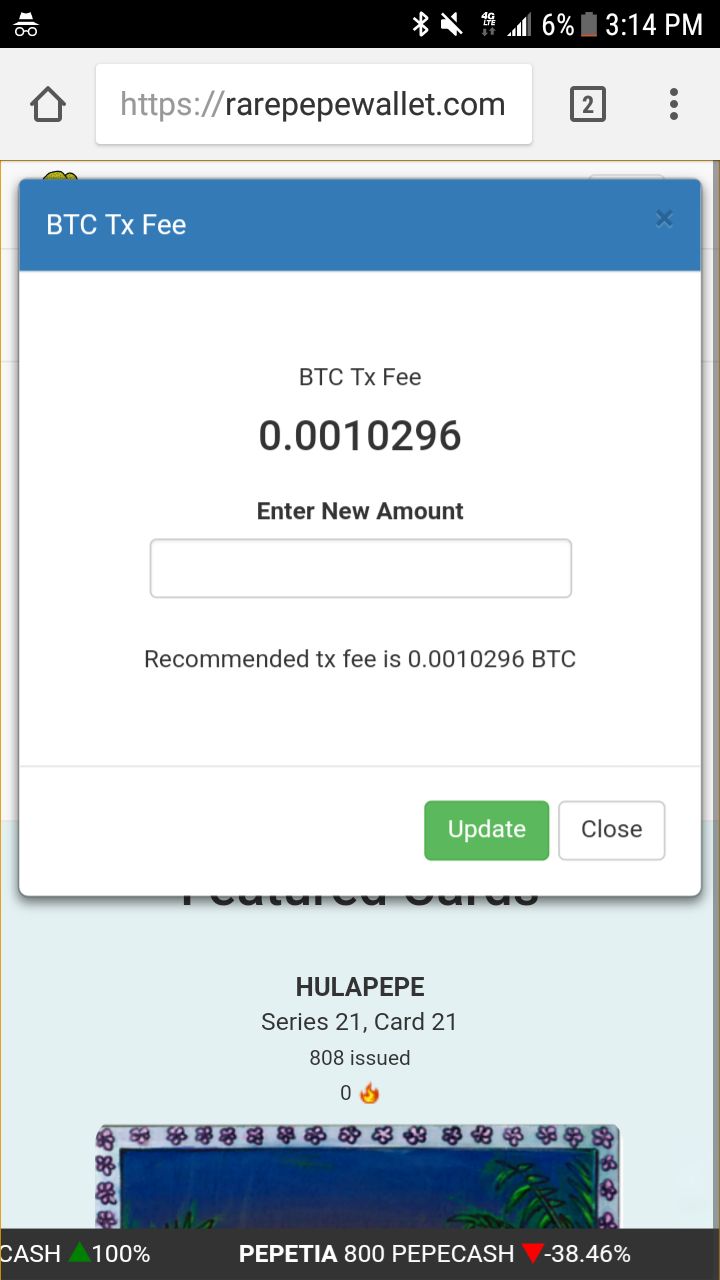Open the browser overflow menu
The height and width of the screenshot is (1280, 720).
coord(674,104)
